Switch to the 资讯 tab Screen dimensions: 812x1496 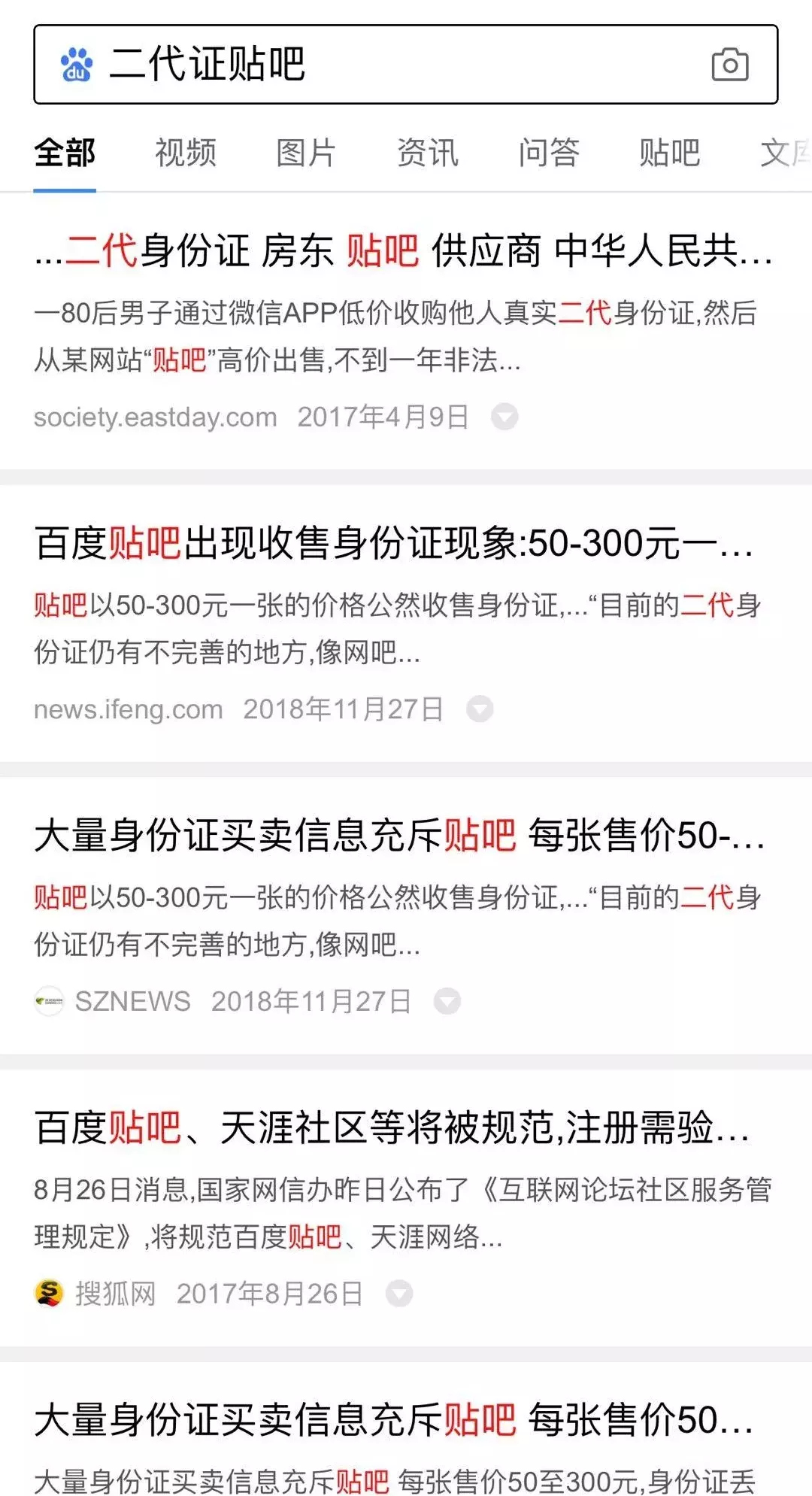click(427, 153)
